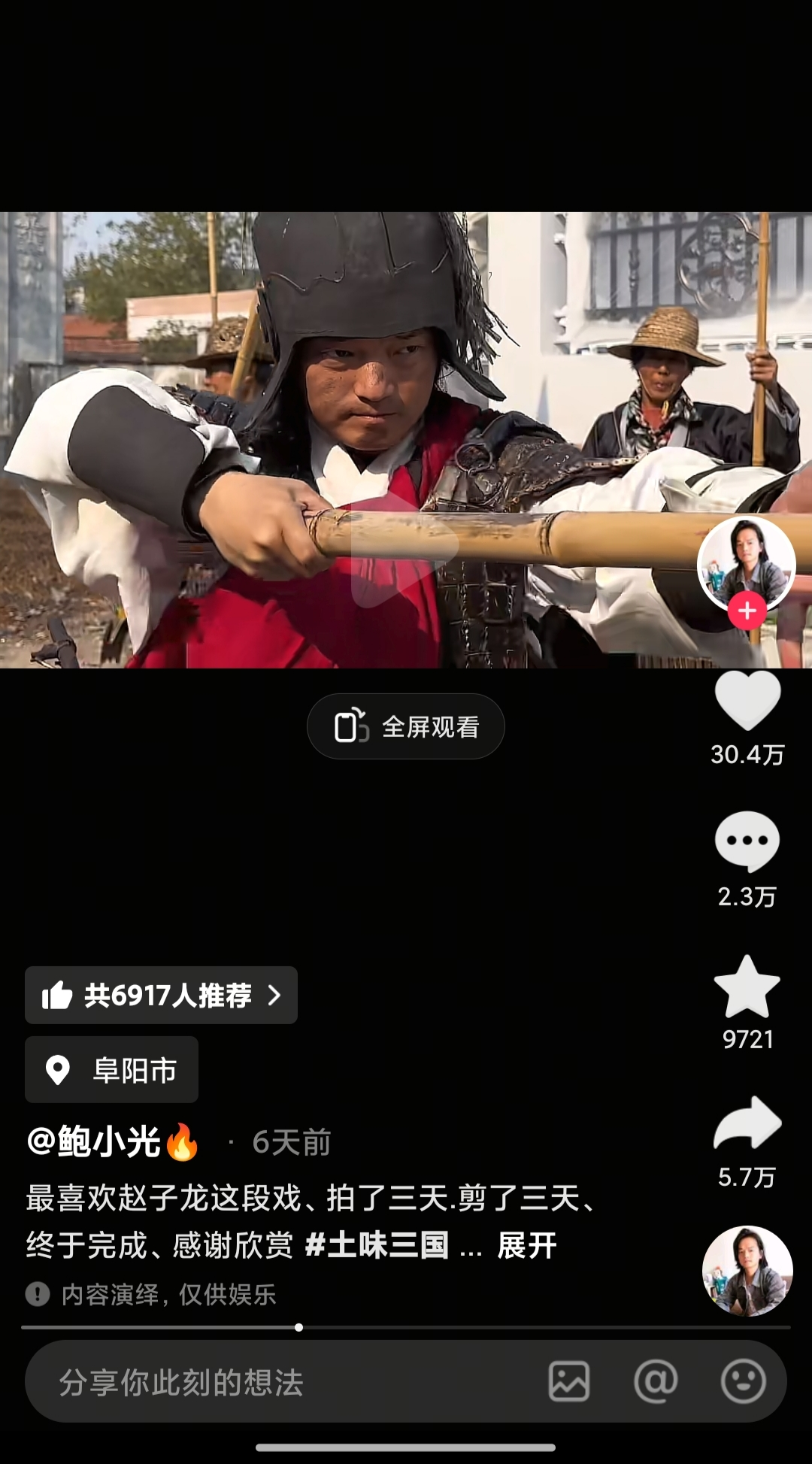Open the 阜阳市 location tag
Viewport: 812px width, 1464px height.
click(112, 1069)
